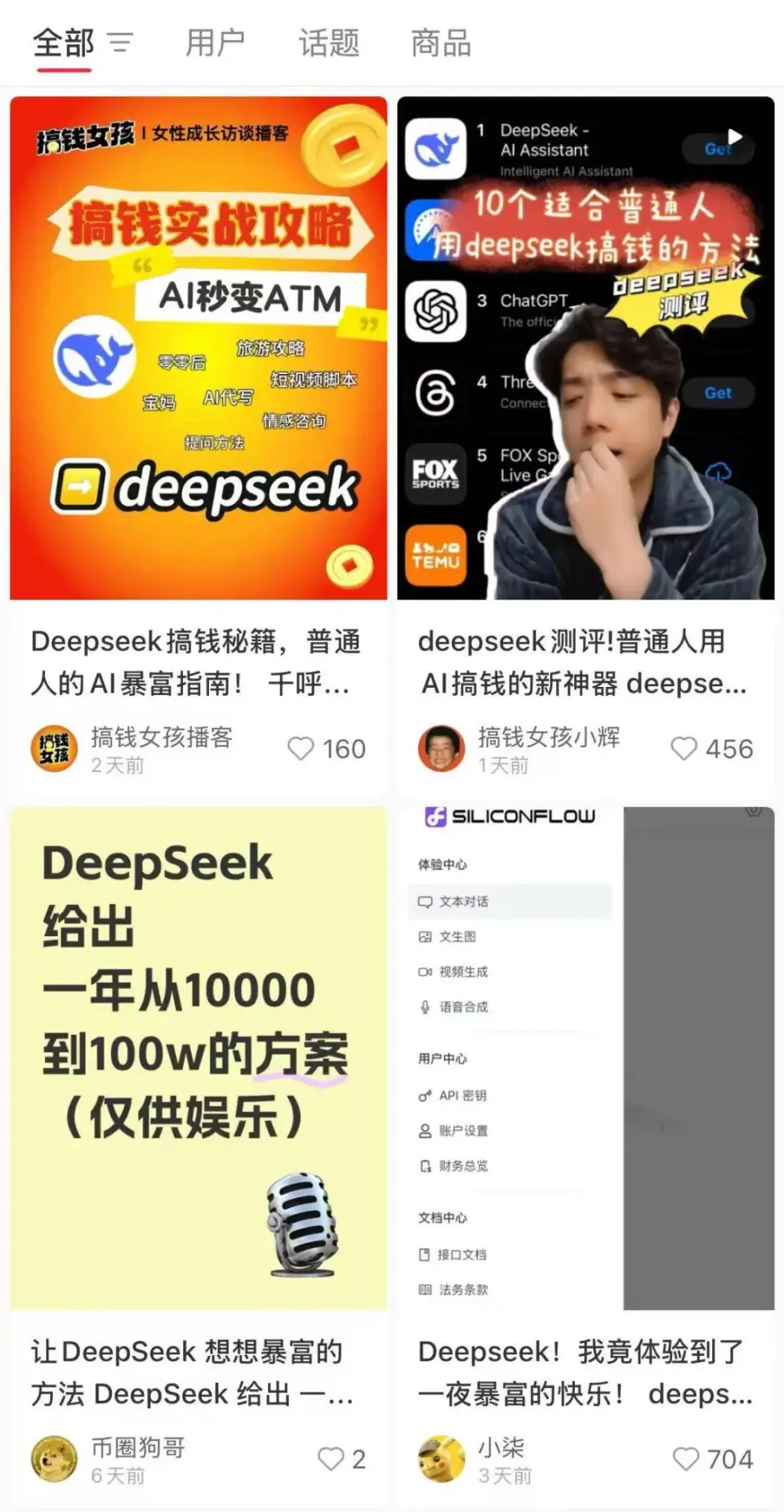
Task: View 搞钱女孩小辉's profile avatar
Action: click(x=441, y=748)
